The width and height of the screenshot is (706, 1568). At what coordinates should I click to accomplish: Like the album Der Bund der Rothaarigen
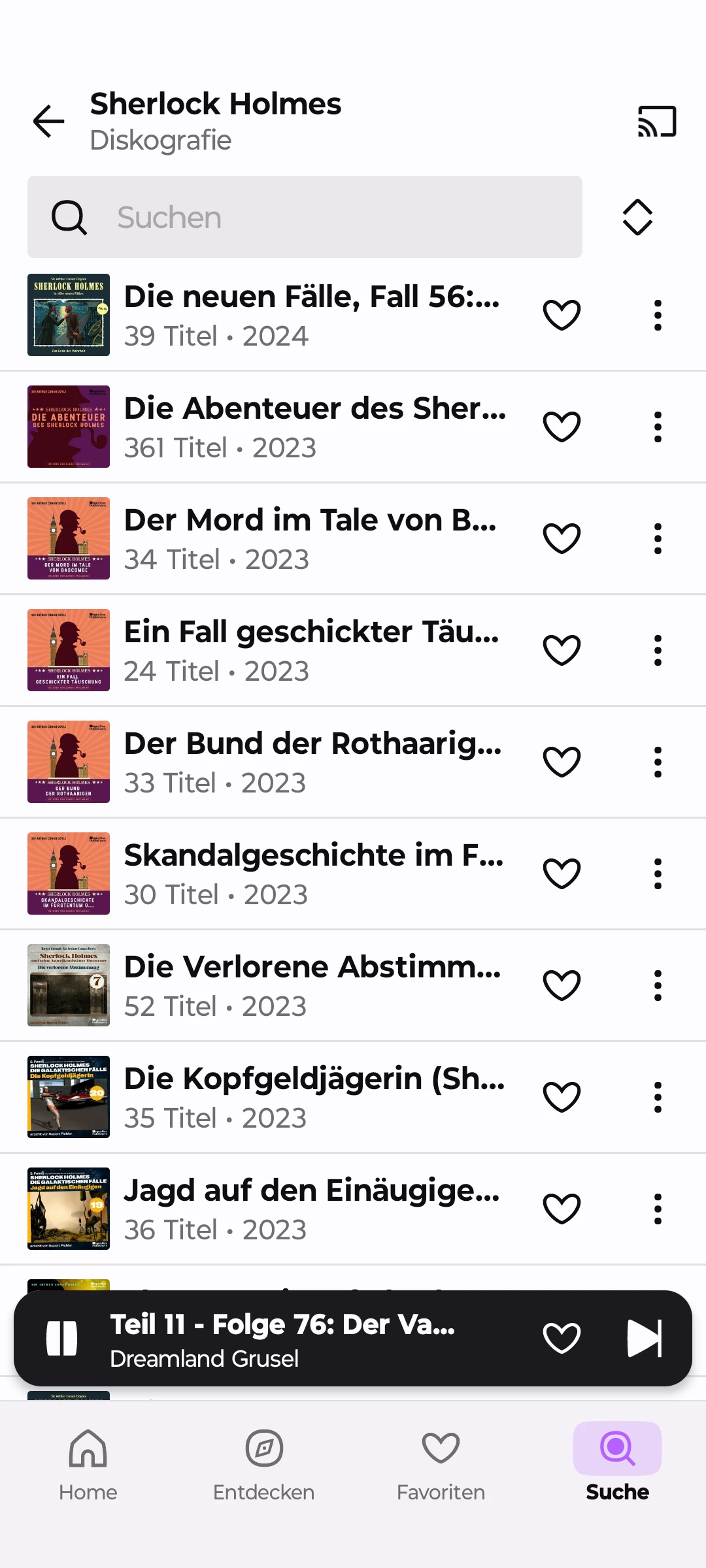point(562,762)
